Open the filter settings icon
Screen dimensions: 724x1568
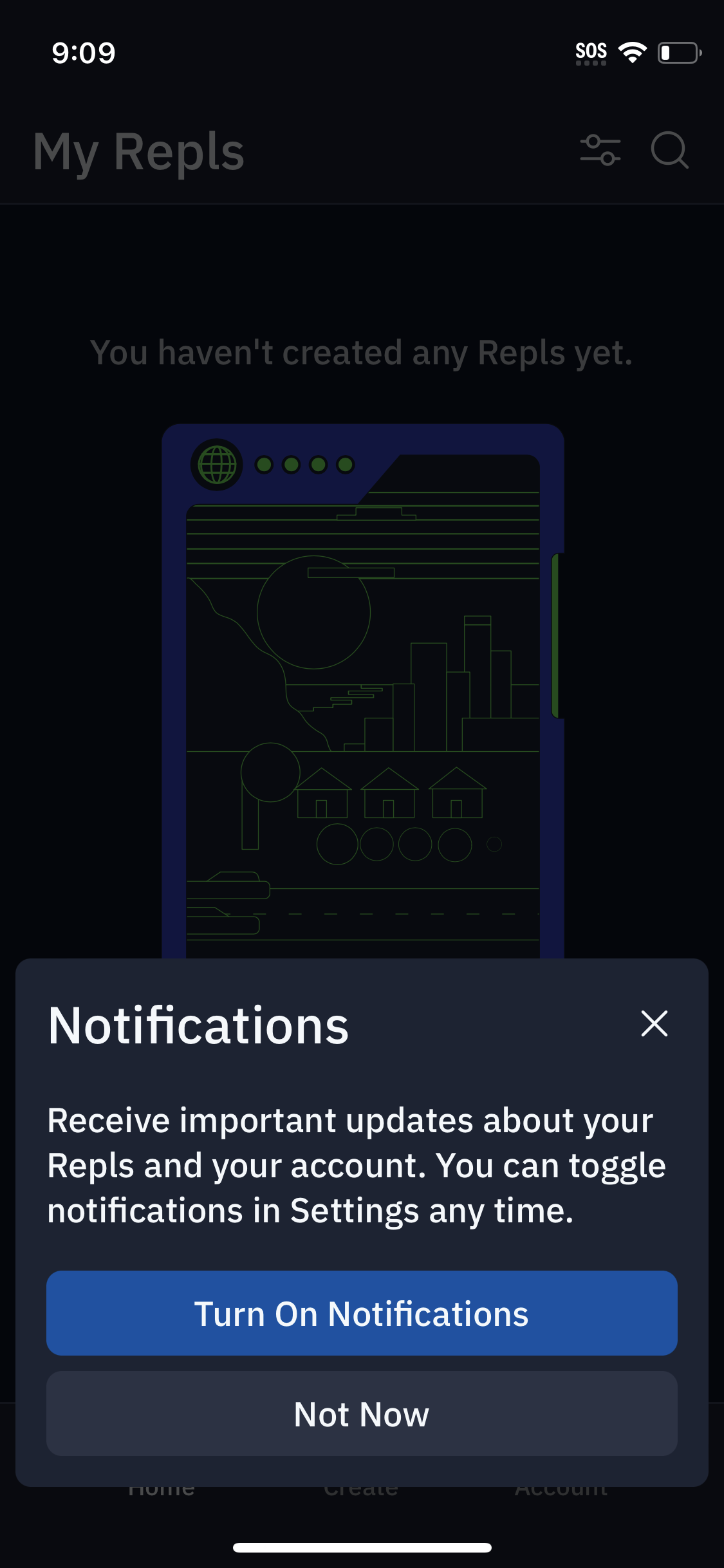click(600, 150)
